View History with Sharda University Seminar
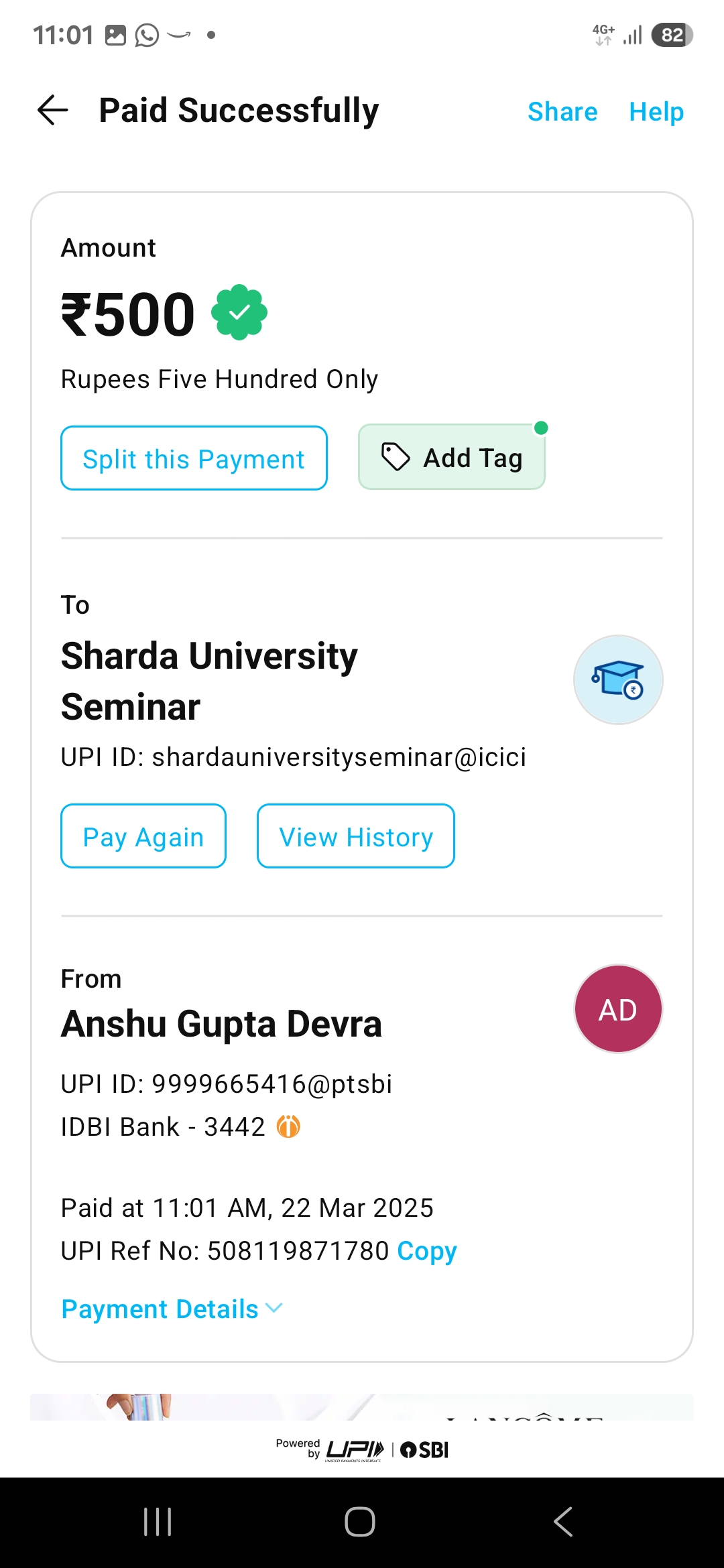Screen dimensions: 724x1568 tap(356, 836)
